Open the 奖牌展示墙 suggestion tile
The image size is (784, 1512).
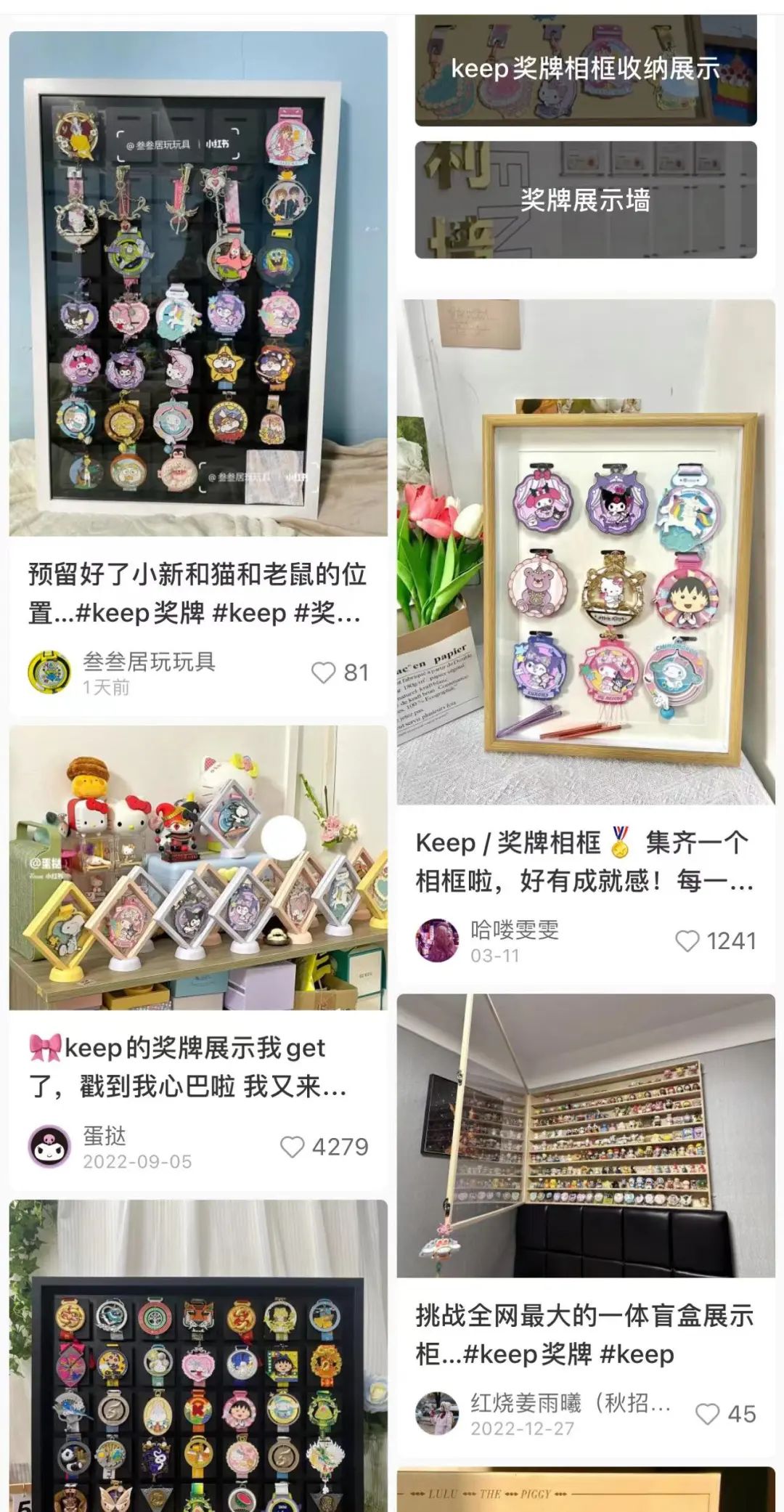pos(586,200)
